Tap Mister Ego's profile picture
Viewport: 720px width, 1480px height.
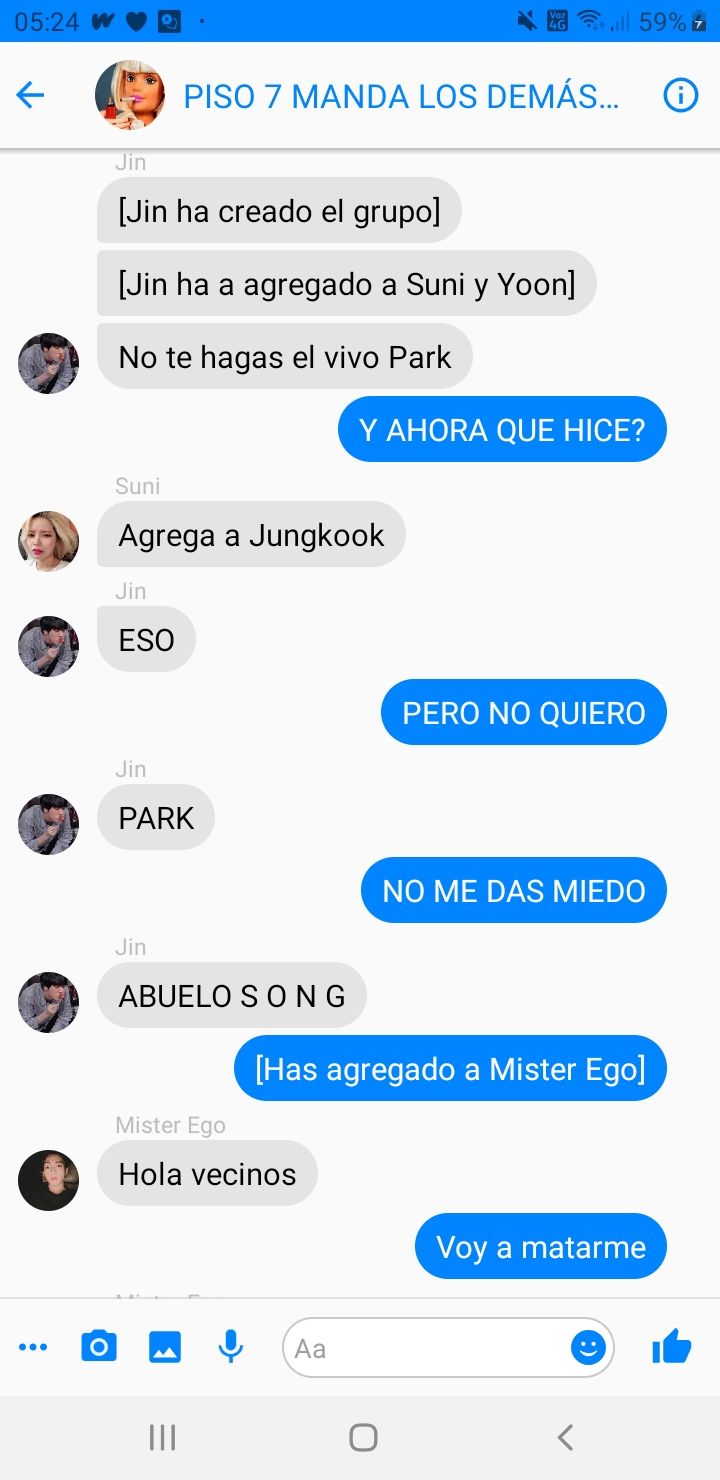[x=48, y=1180]
